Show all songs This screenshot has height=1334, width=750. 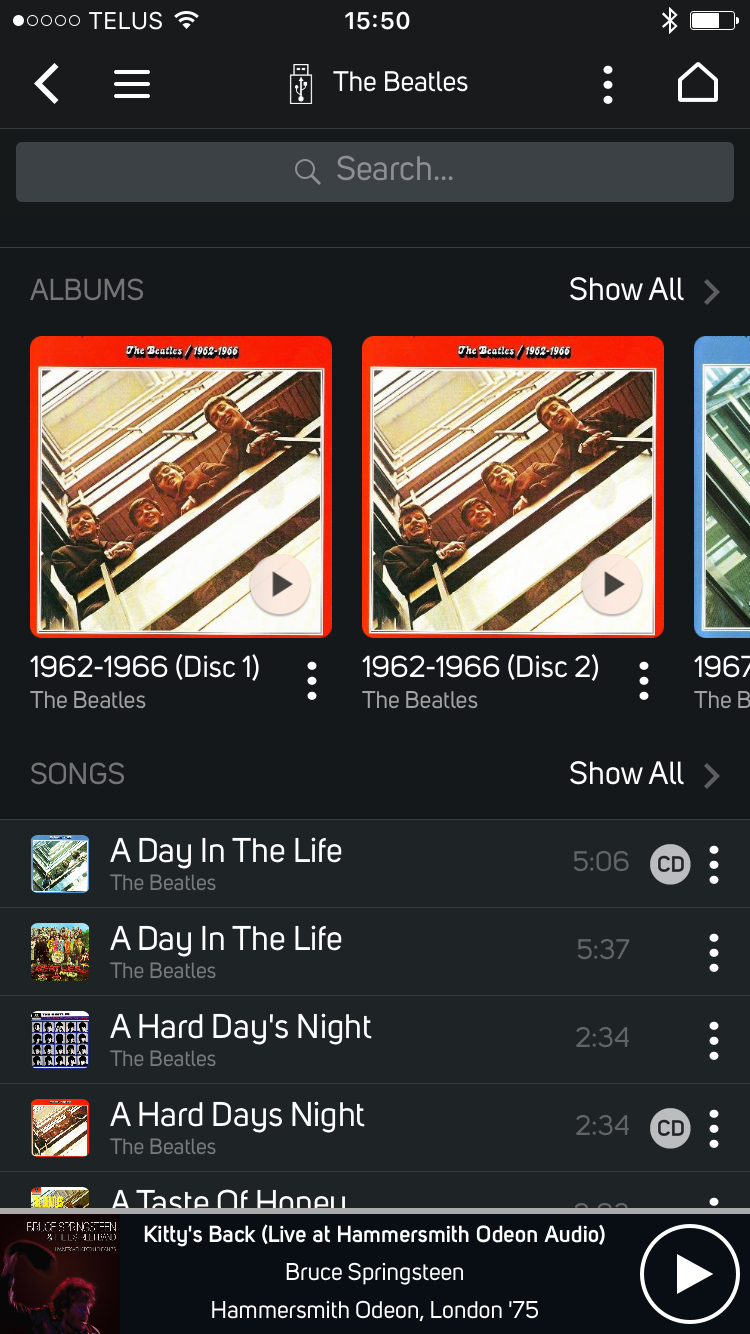643,774
